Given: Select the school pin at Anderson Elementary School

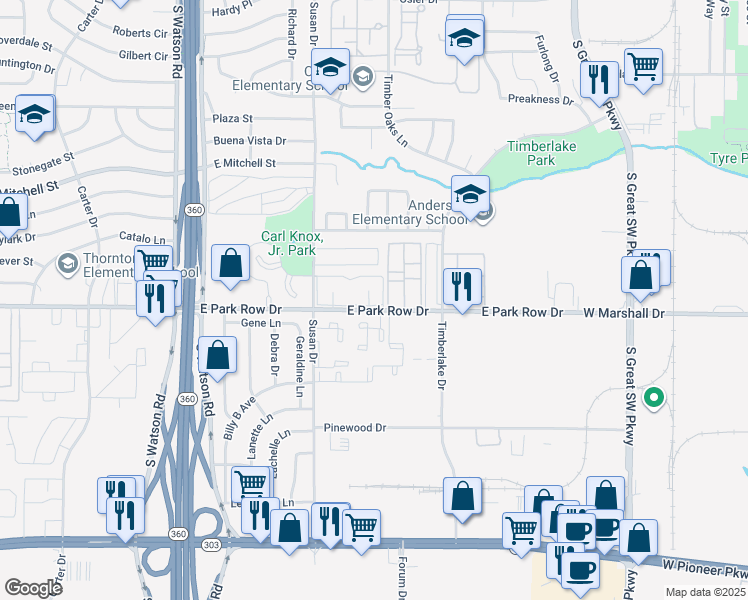Looking at the screenshot, I should click(469, 195).
